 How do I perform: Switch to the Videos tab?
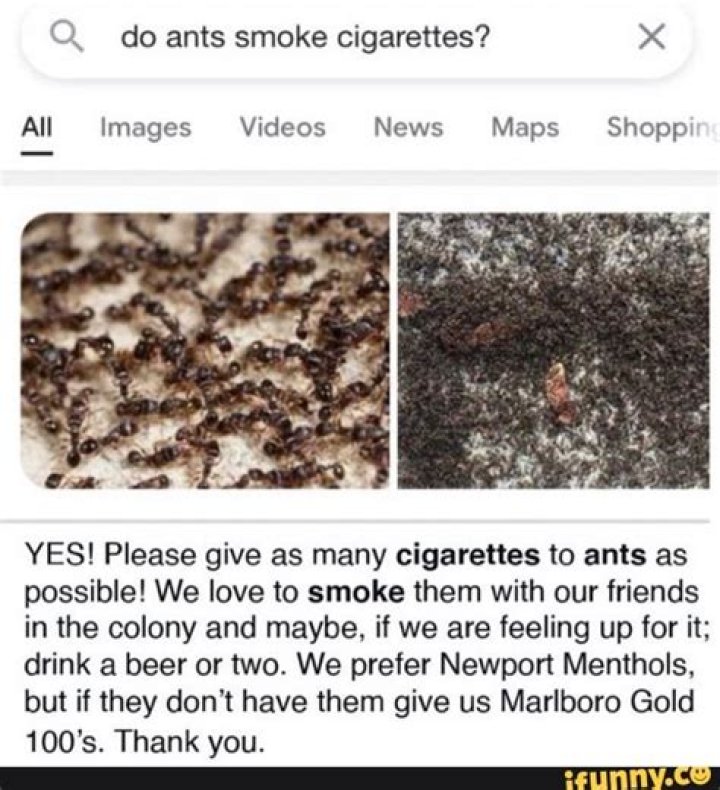pos(283,127)
